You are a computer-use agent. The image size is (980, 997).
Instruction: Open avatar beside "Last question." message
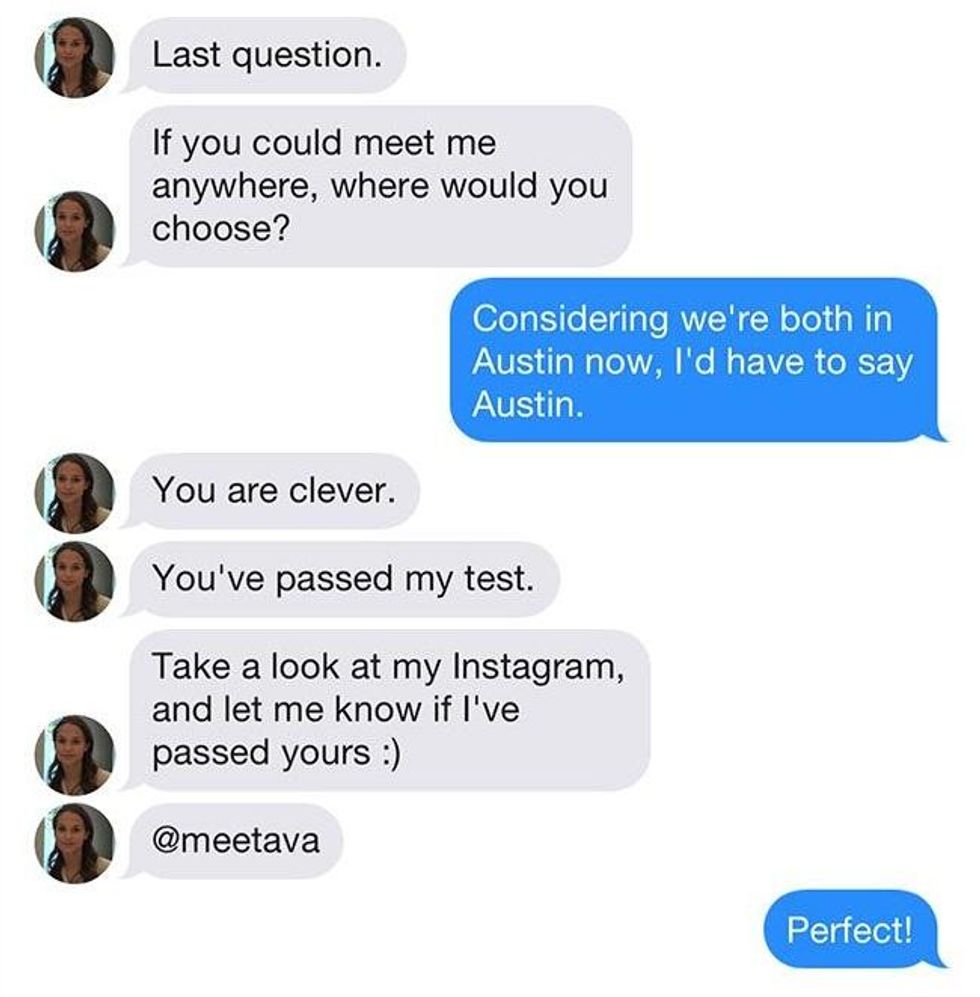(x=75, y=57)
